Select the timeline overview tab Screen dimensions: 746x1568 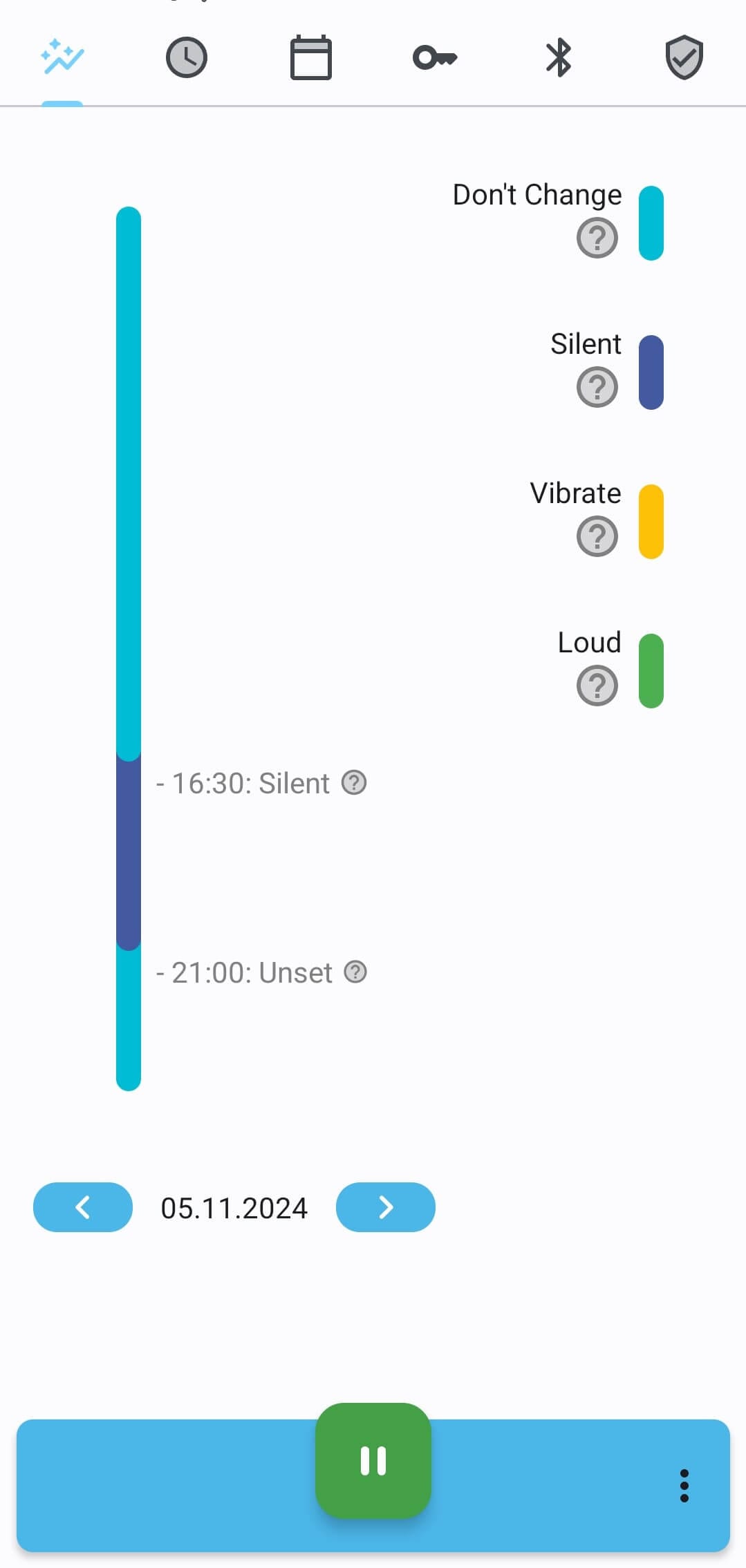62,57
